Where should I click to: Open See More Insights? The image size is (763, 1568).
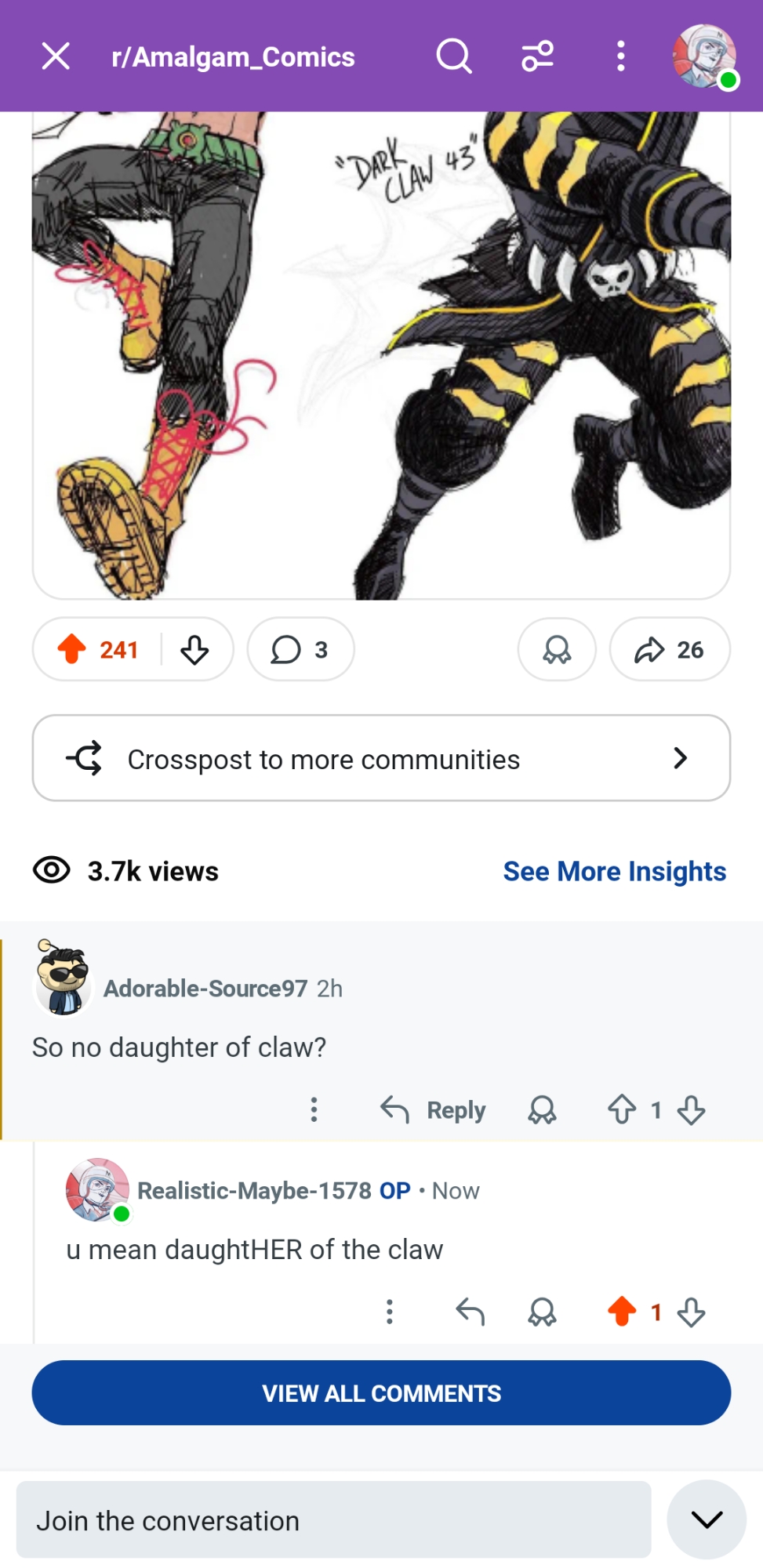pyautogui.click(x=614, y=871)
